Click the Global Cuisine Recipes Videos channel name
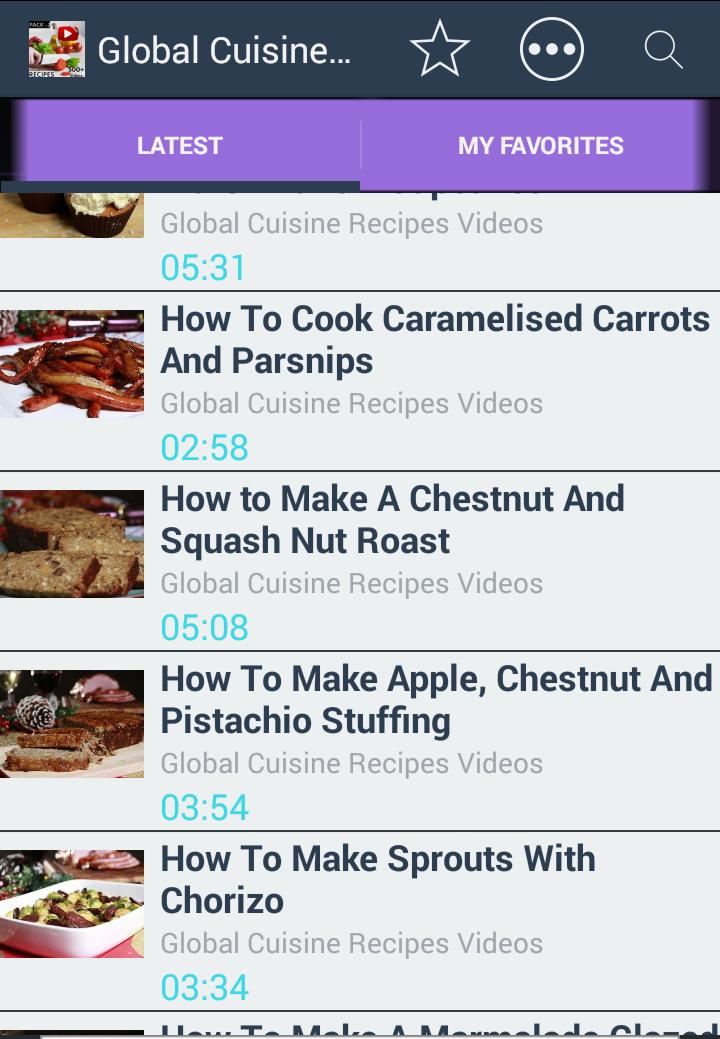Viewport: 720px width, 1039px height. (x=352, y=403)
